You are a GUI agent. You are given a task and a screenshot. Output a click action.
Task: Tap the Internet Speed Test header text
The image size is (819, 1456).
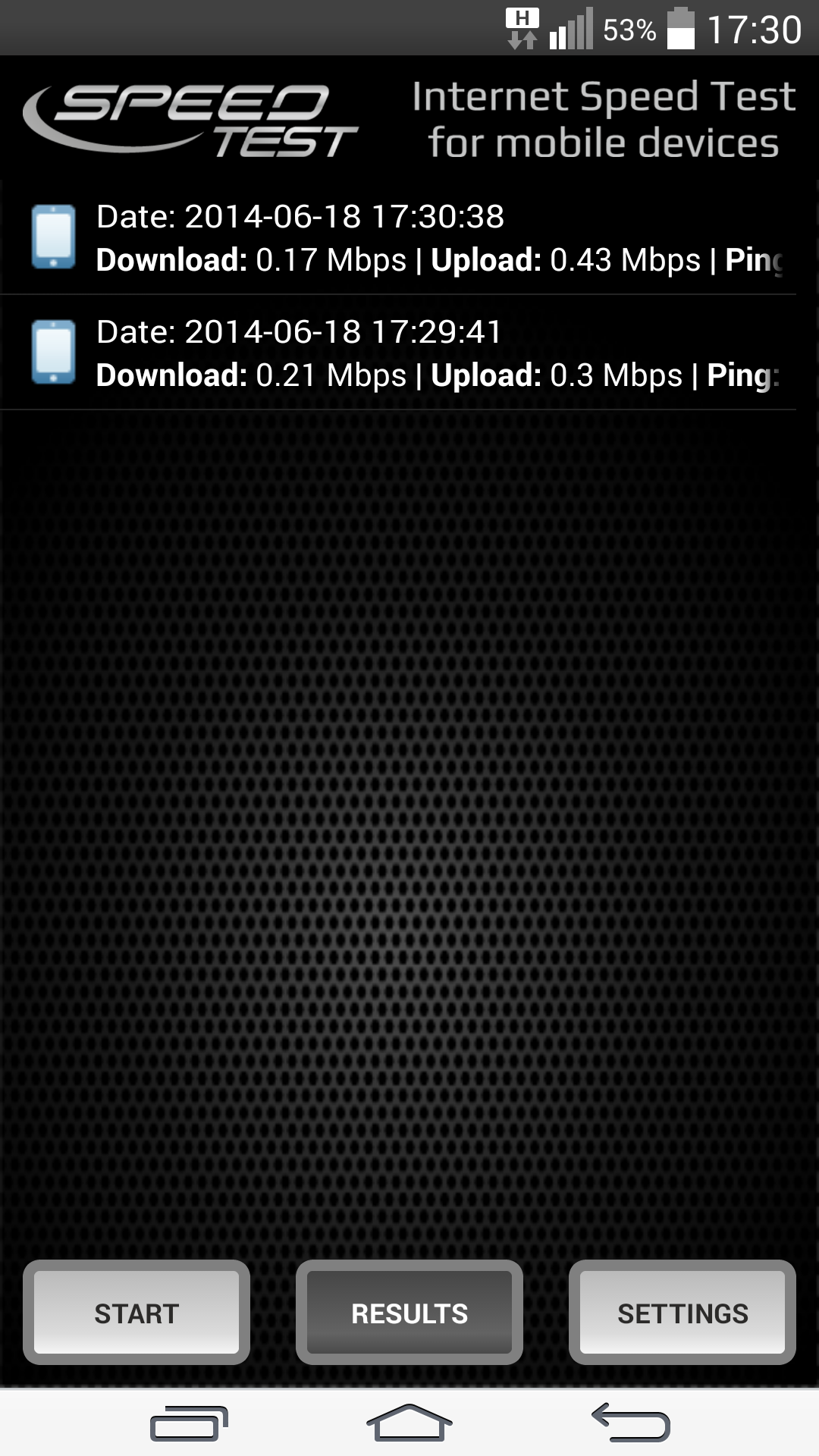[x=603, y=118]
